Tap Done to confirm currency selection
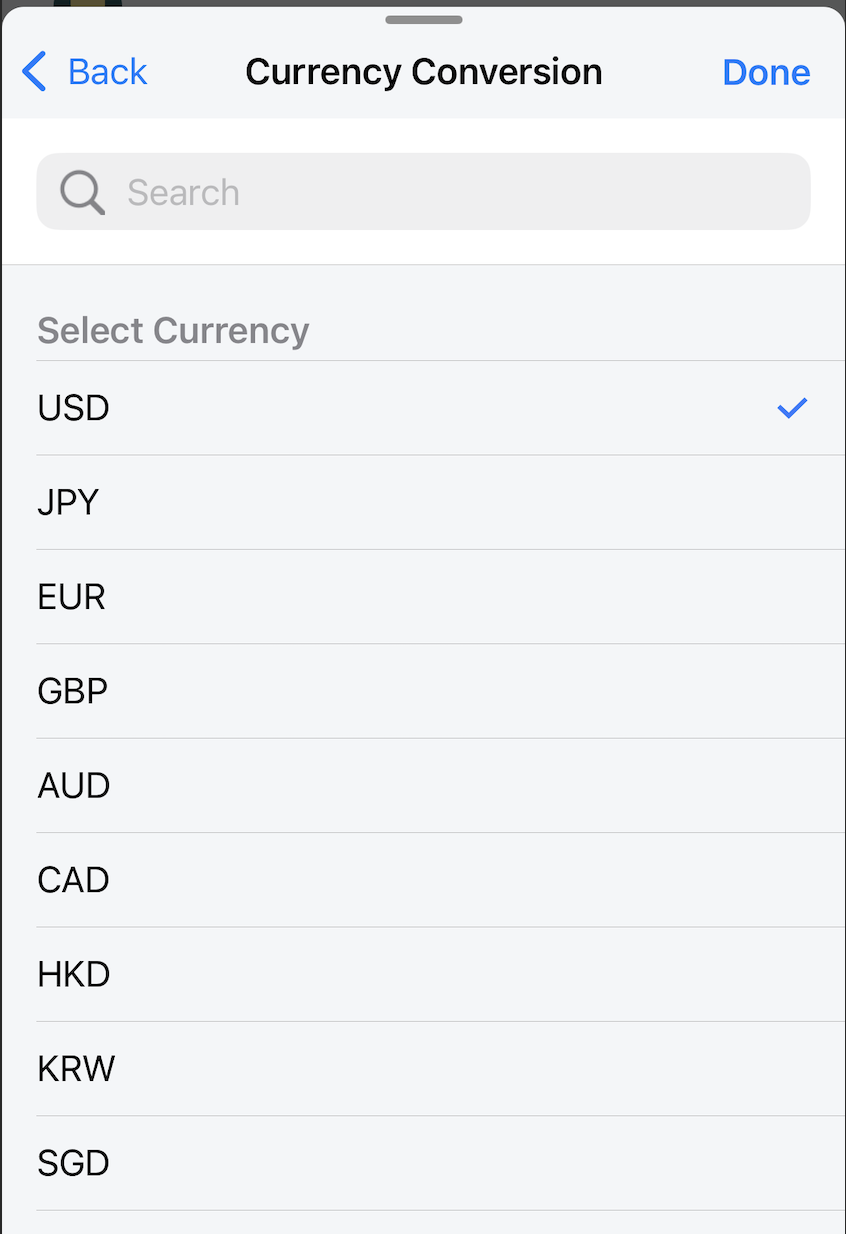 tap(765, 71)
